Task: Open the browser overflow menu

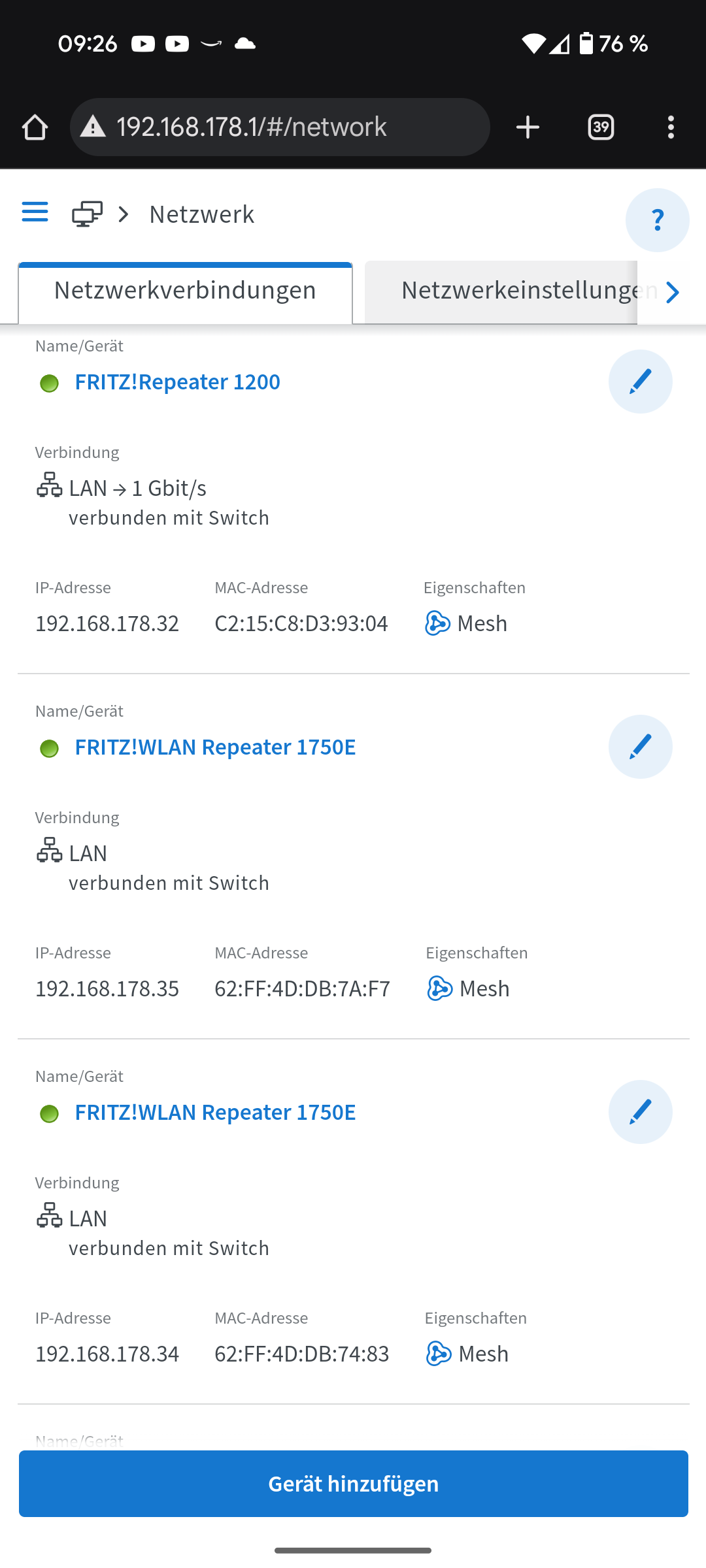Action: 671,127
